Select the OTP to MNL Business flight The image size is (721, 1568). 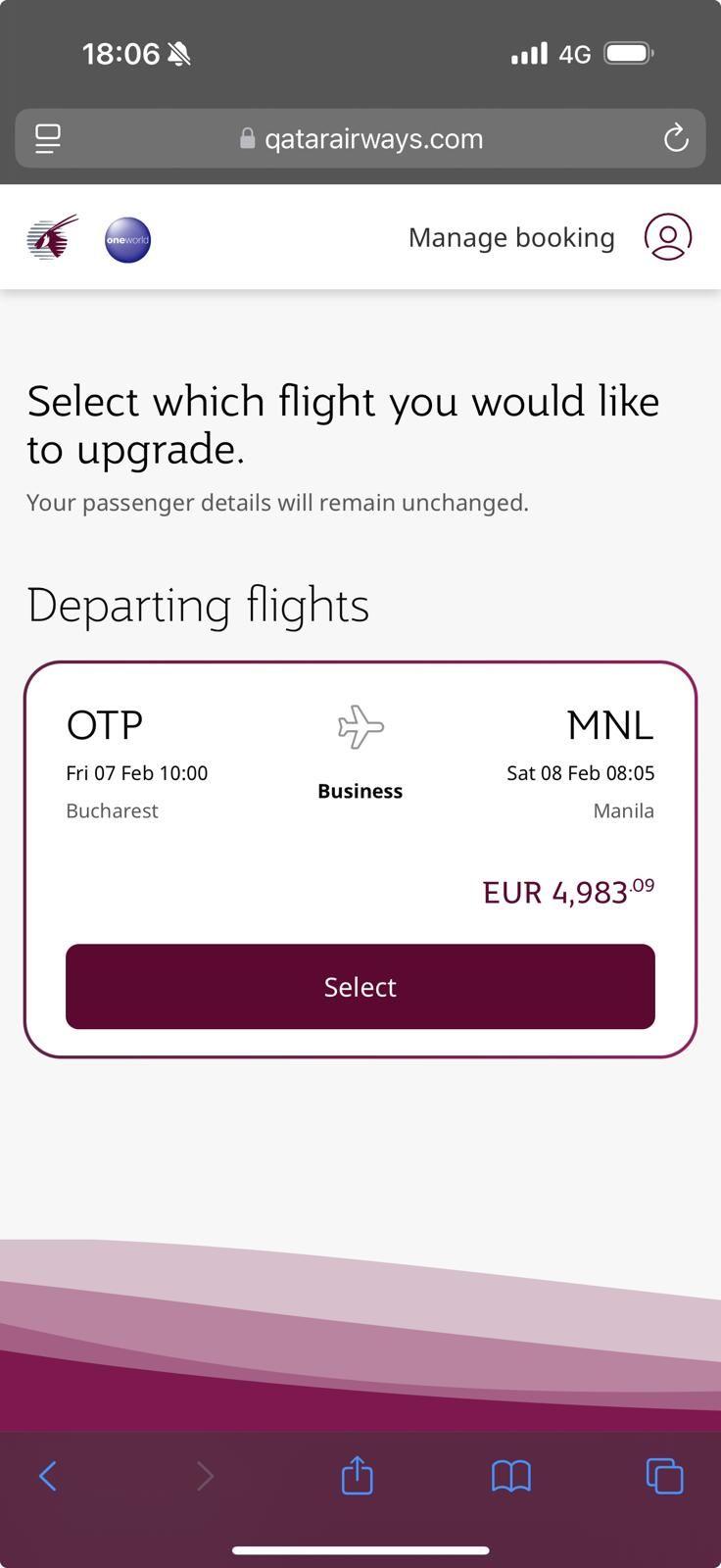[360, 986]
